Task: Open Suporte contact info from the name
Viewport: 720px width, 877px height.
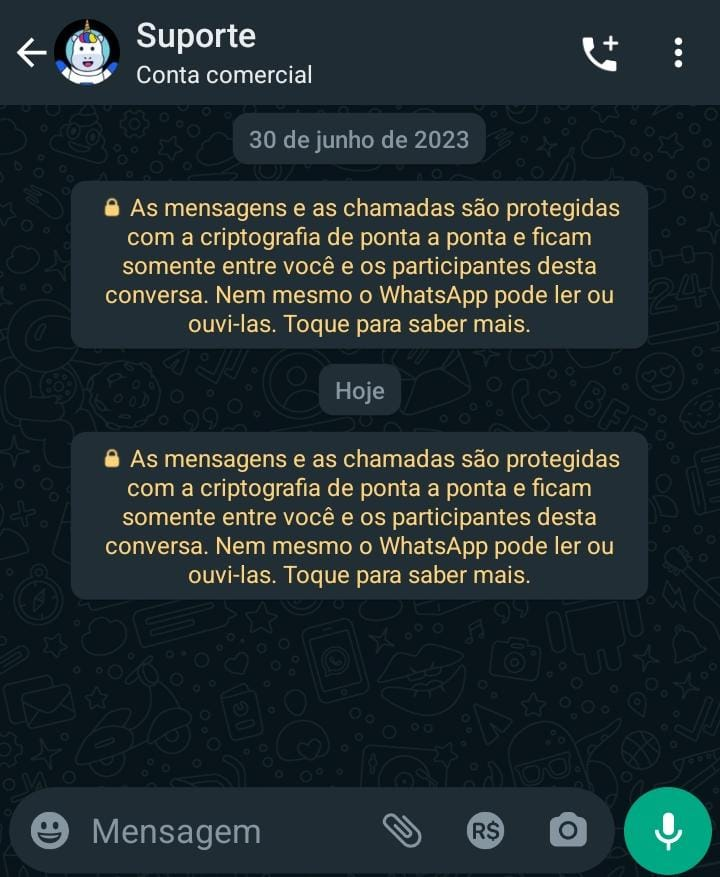Action: pos(196,37)
